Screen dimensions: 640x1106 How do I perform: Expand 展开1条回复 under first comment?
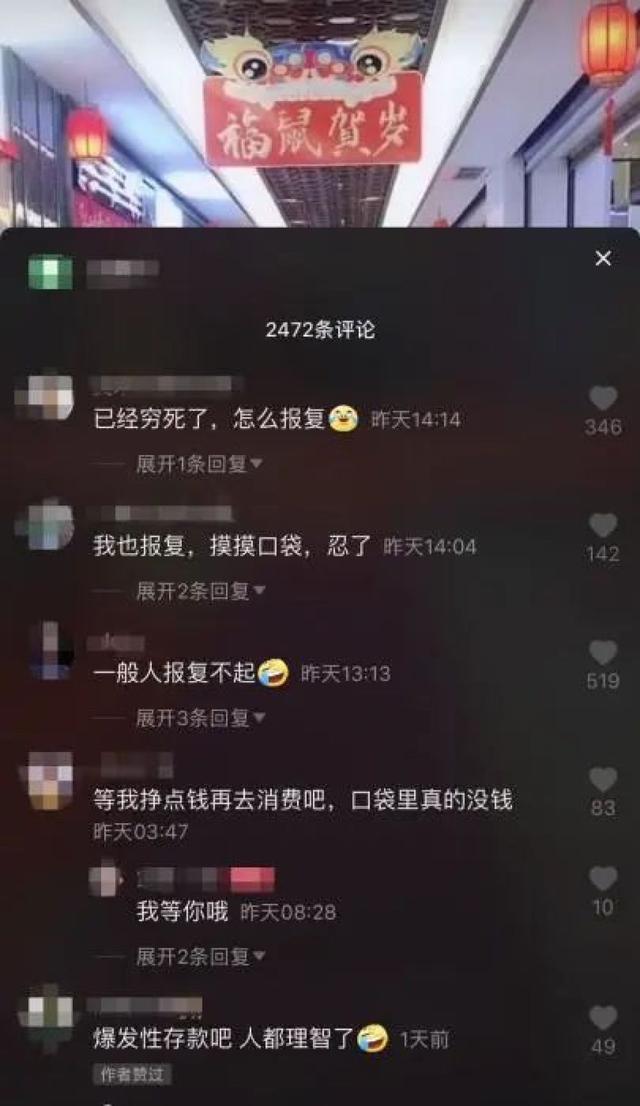click(199, 464)
